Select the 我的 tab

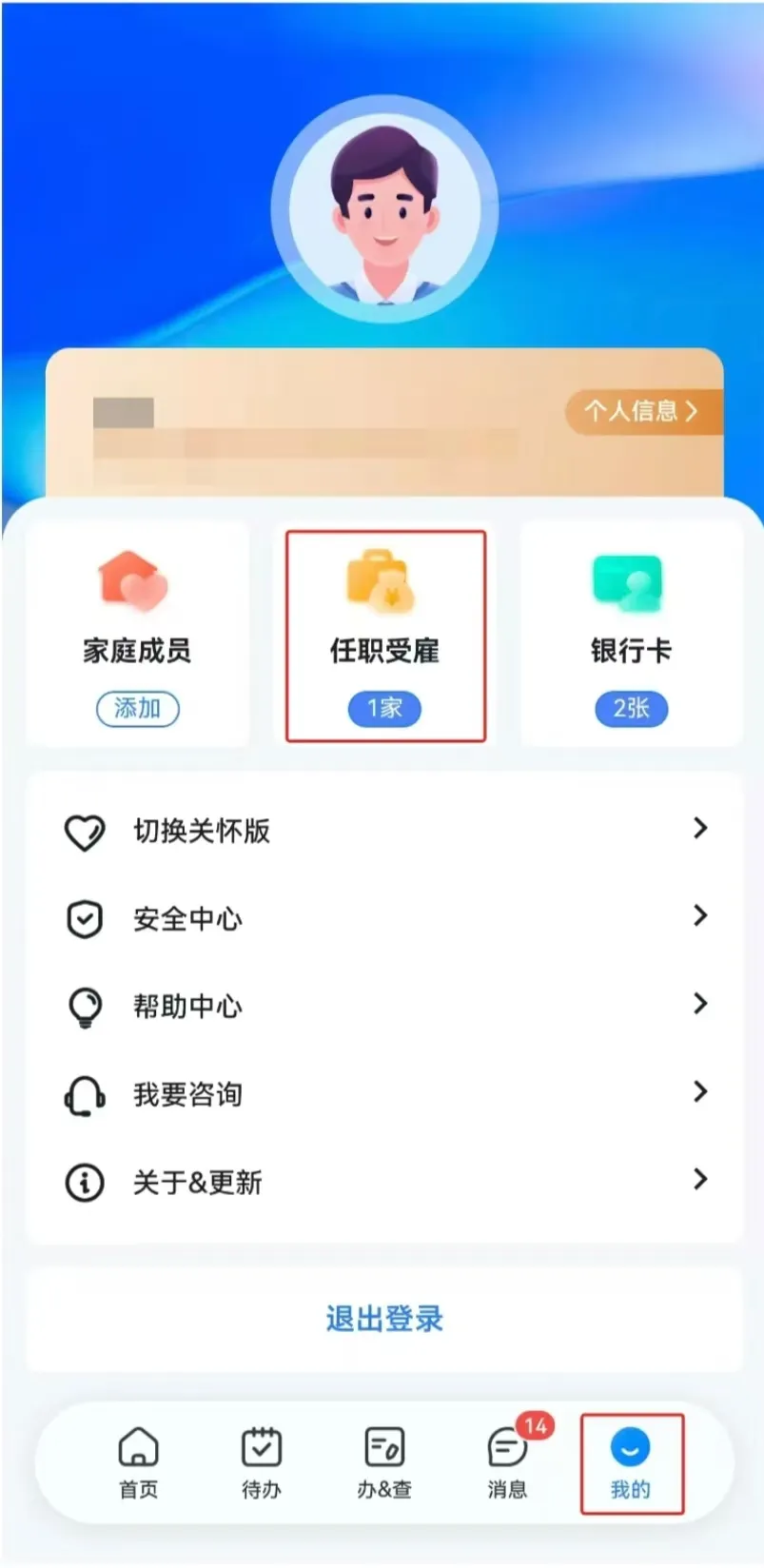pos(631,1462)
